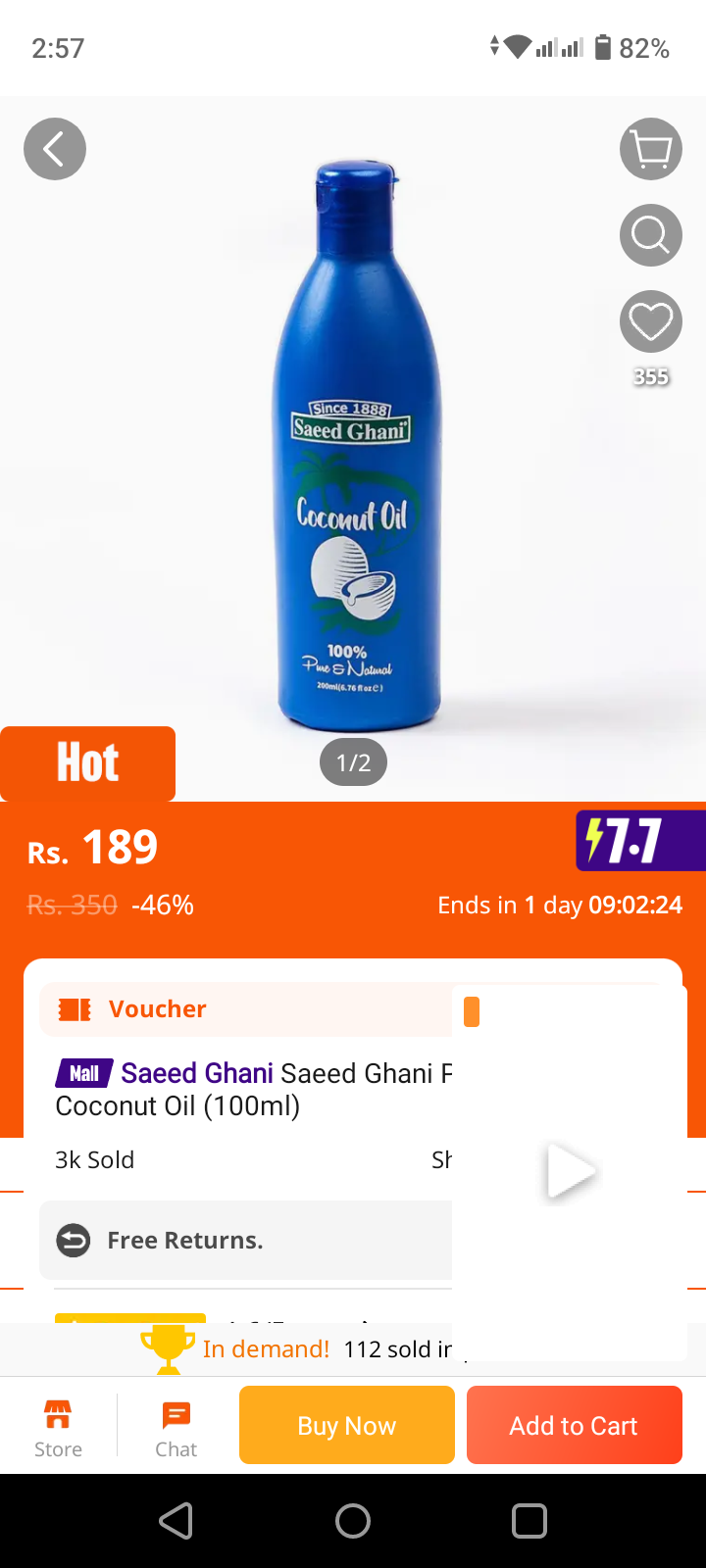Open Free Returns details

245,1241
